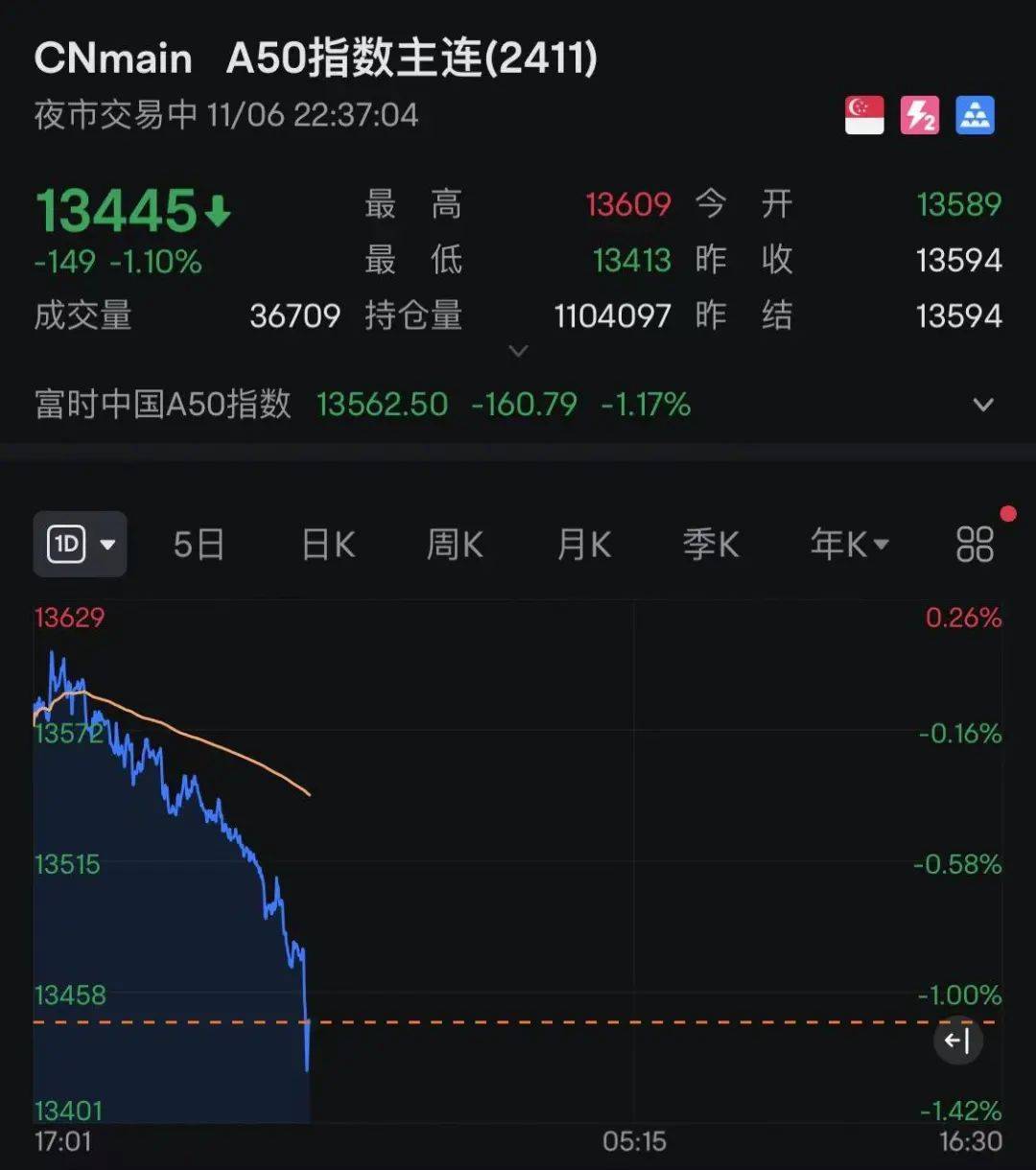Open the grid apps icon with red notification dot
Image resolution: width=1036 pixels, height=1170 pixels.
point(974,544)
